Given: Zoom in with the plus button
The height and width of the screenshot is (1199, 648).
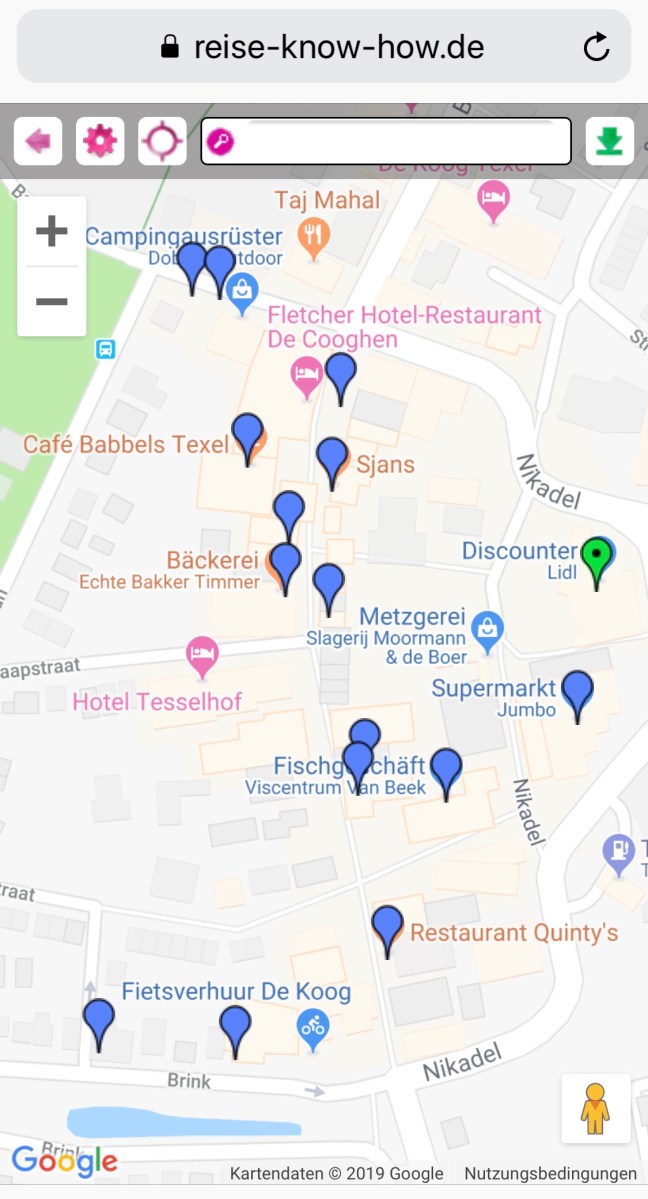Looking at the screenshot, I should pos(52,232).
